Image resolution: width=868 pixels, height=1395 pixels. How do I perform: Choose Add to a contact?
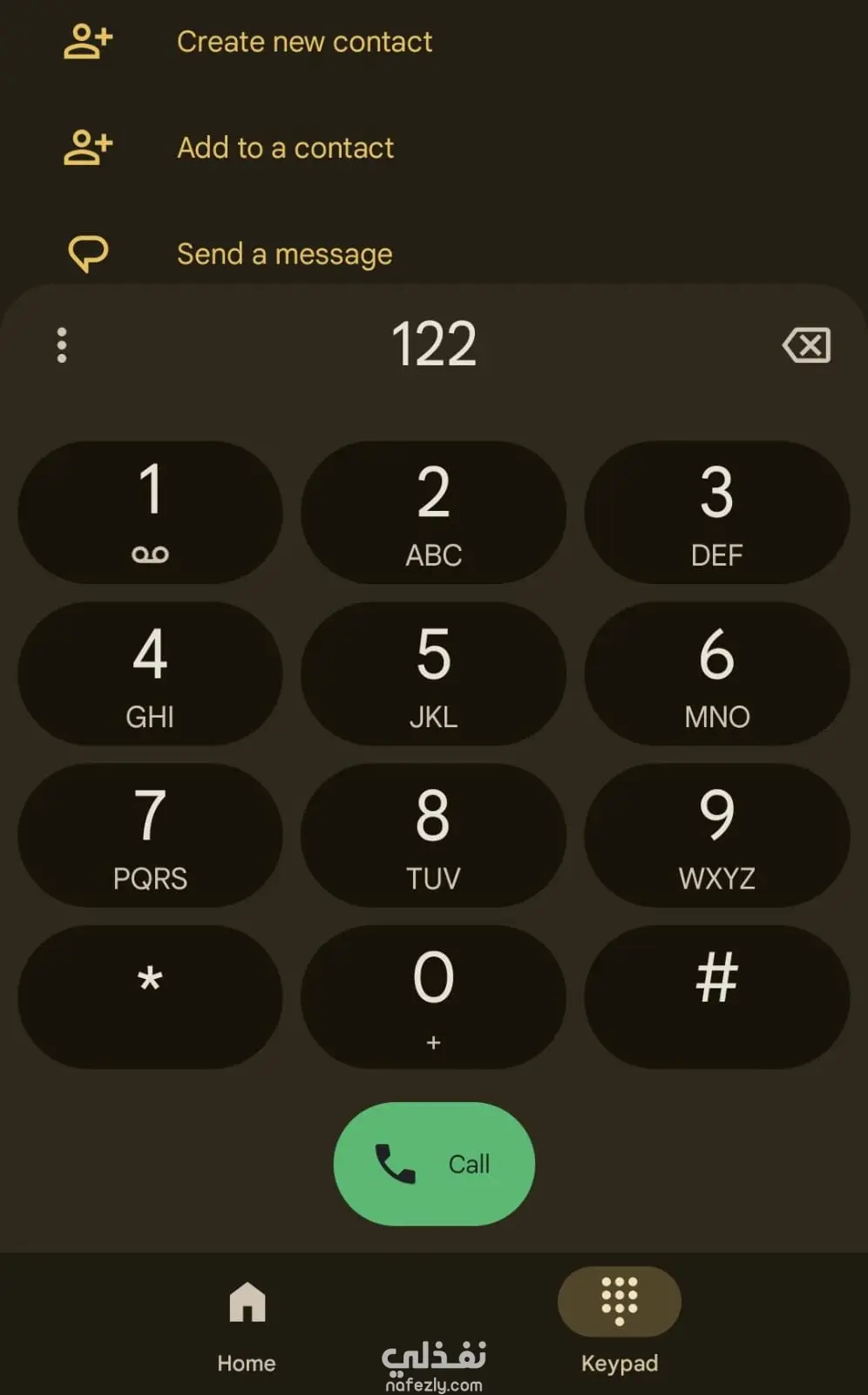click(x=285, y=148)
